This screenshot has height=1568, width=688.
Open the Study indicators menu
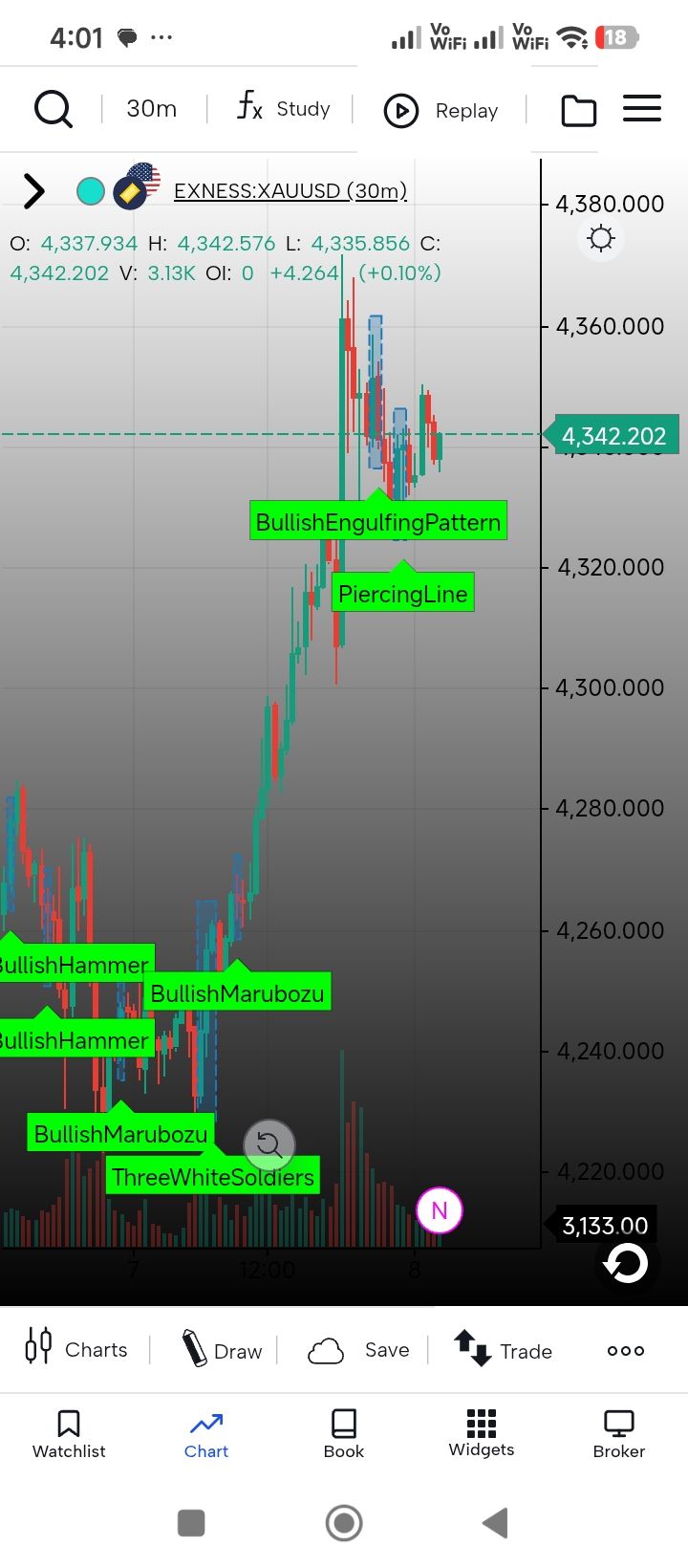pos(284,107)
